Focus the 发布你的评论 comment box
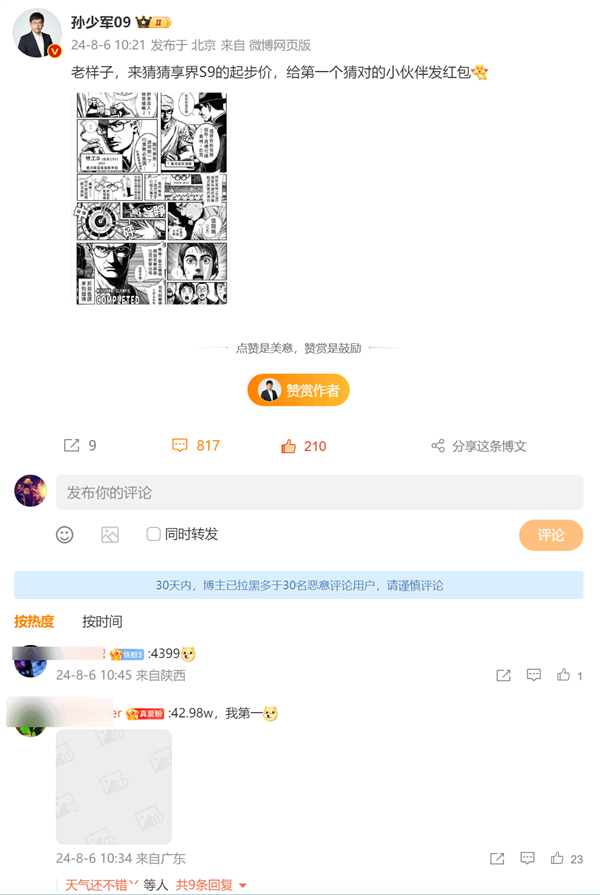Viewport: 600px width, 895px height. point(319,492)
